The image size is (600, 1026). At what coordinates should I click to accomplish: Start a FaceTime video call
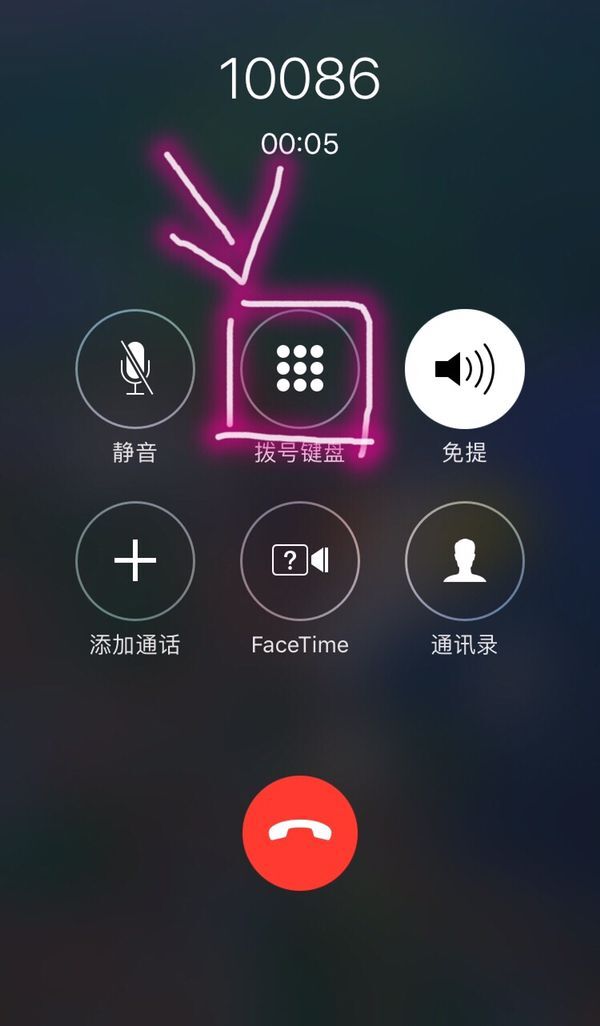(300, 561)
